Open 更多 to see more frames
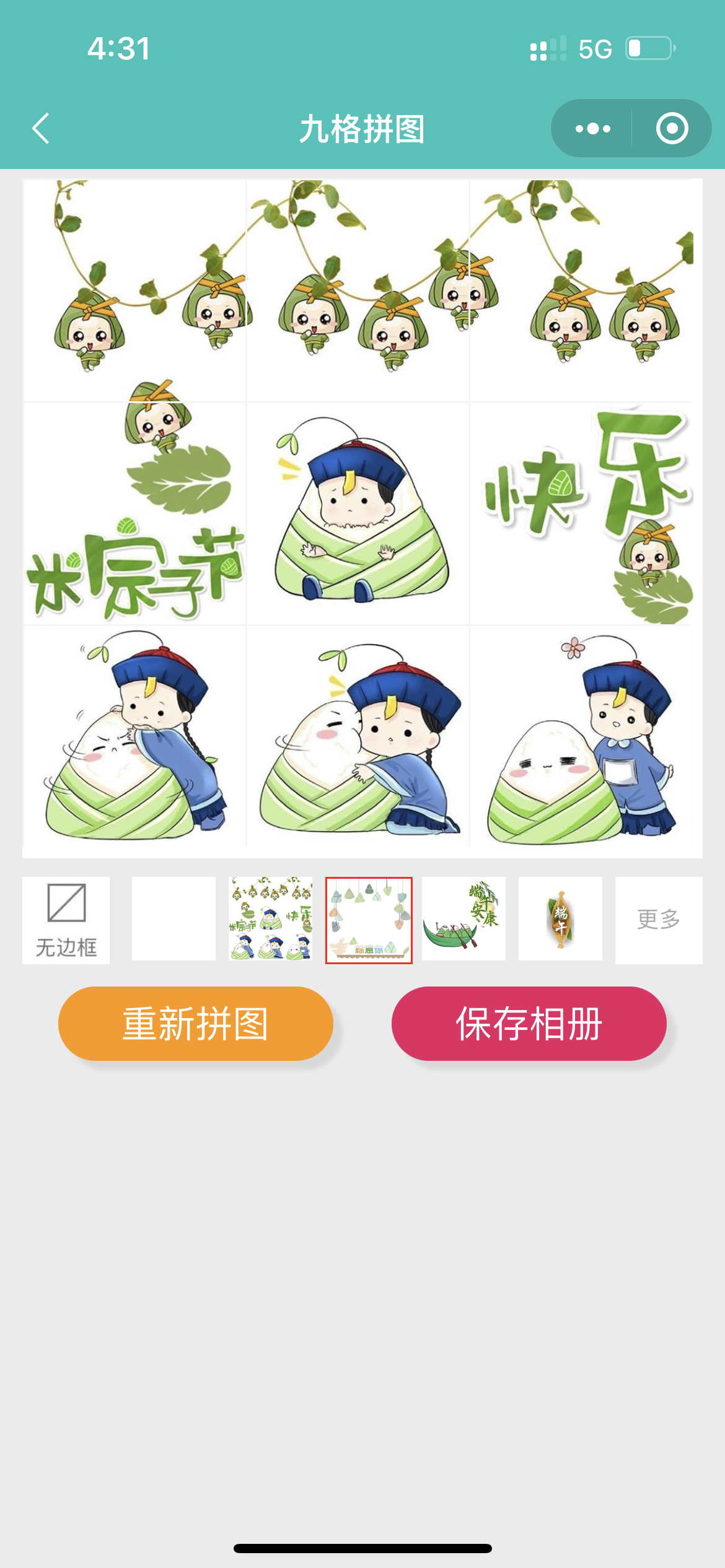The width and height of the screenshot is (725, 1568). [x=658, y=920]
